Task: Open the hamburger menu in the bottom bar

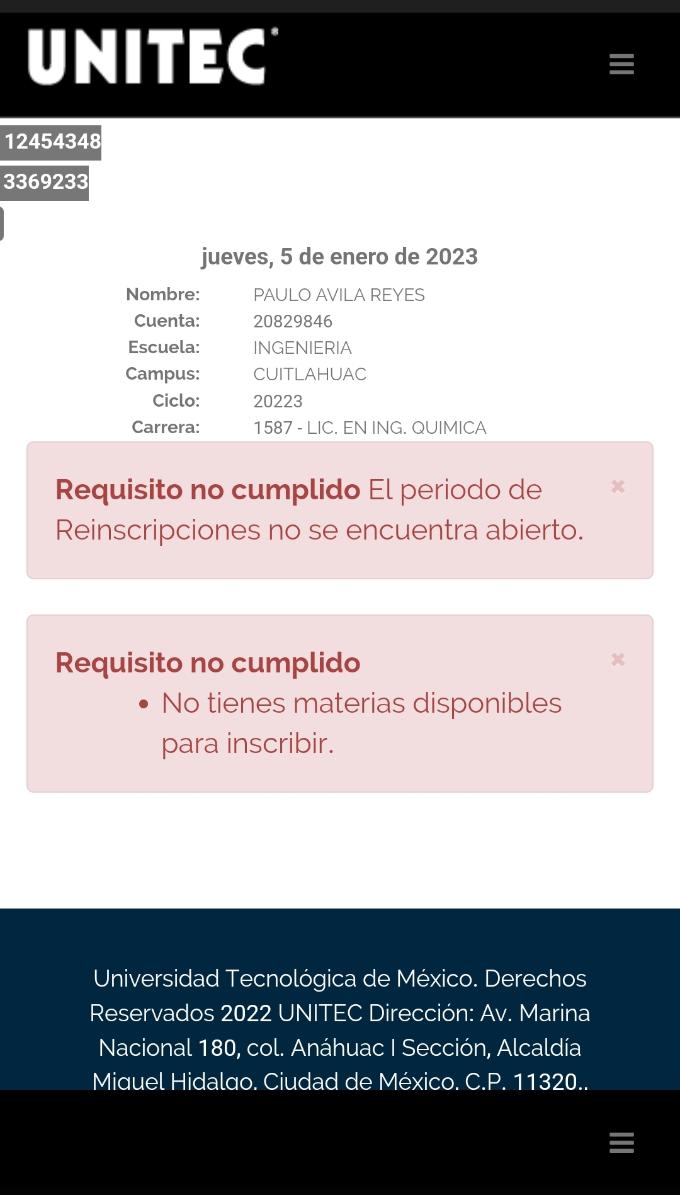Action: click(x=621, y=1142)
